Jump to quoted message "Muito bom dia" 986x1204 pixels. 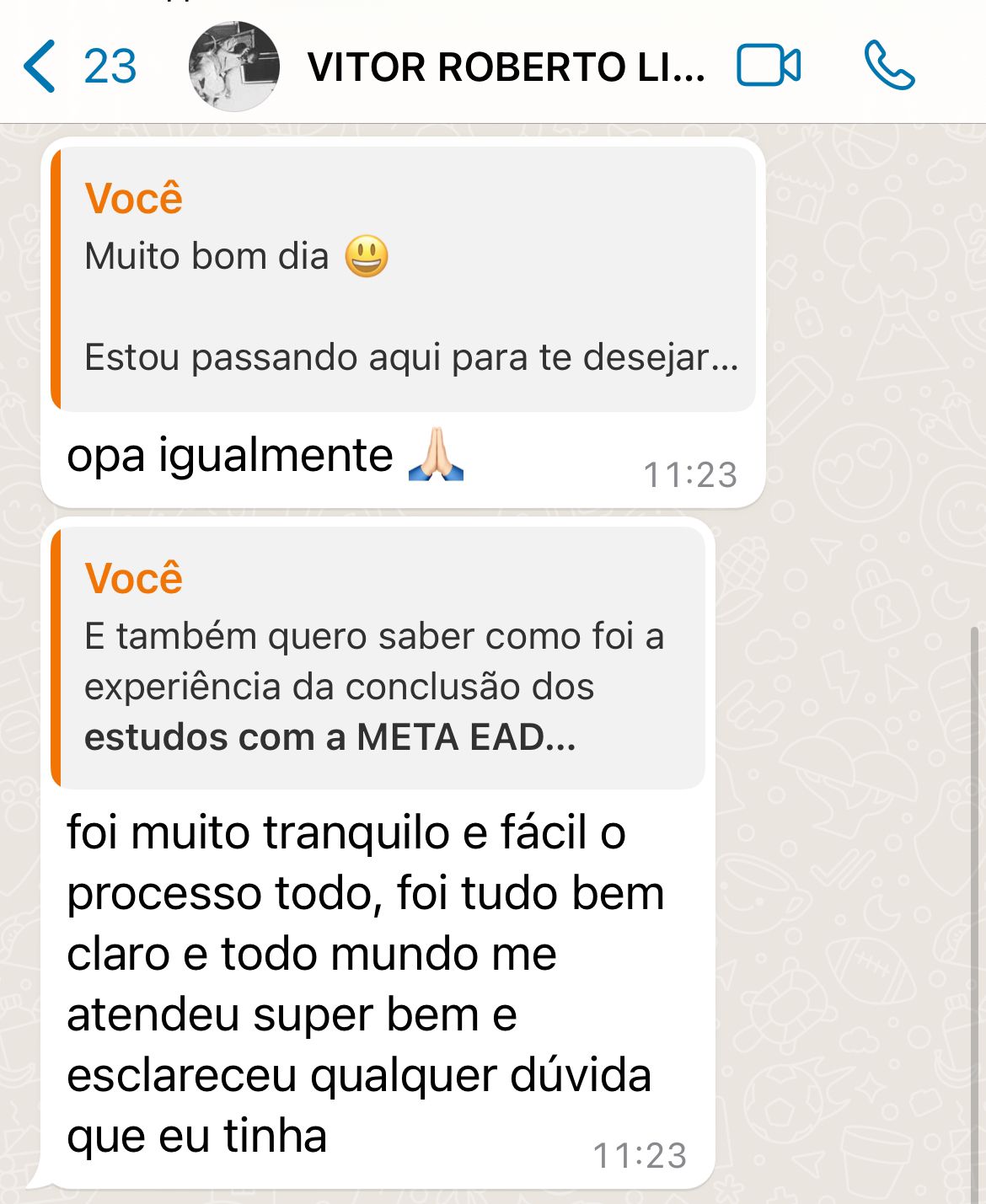[x=405, y=280]
